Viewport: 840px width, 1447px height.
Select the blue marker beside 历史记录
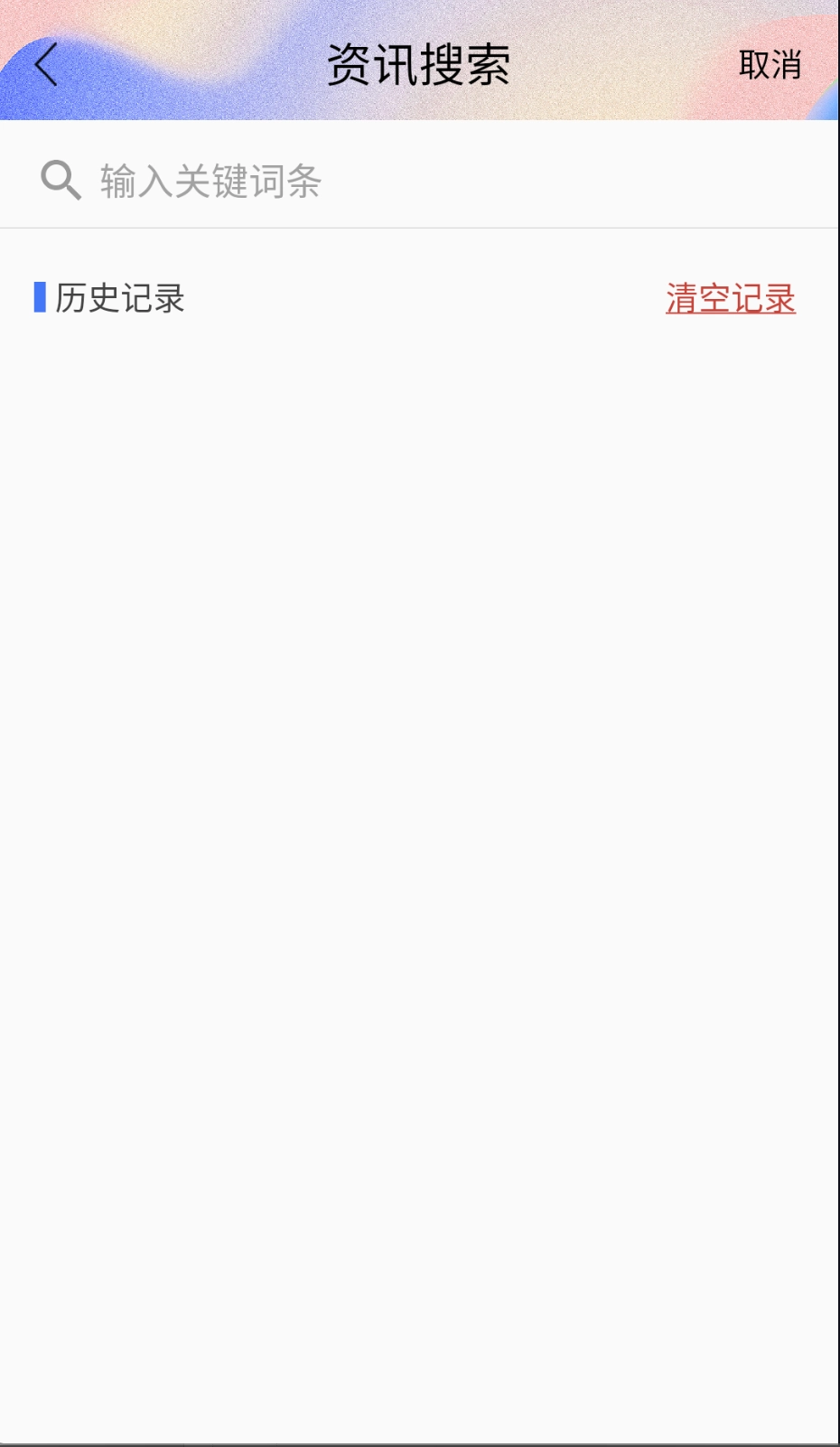tap(39, 298)
